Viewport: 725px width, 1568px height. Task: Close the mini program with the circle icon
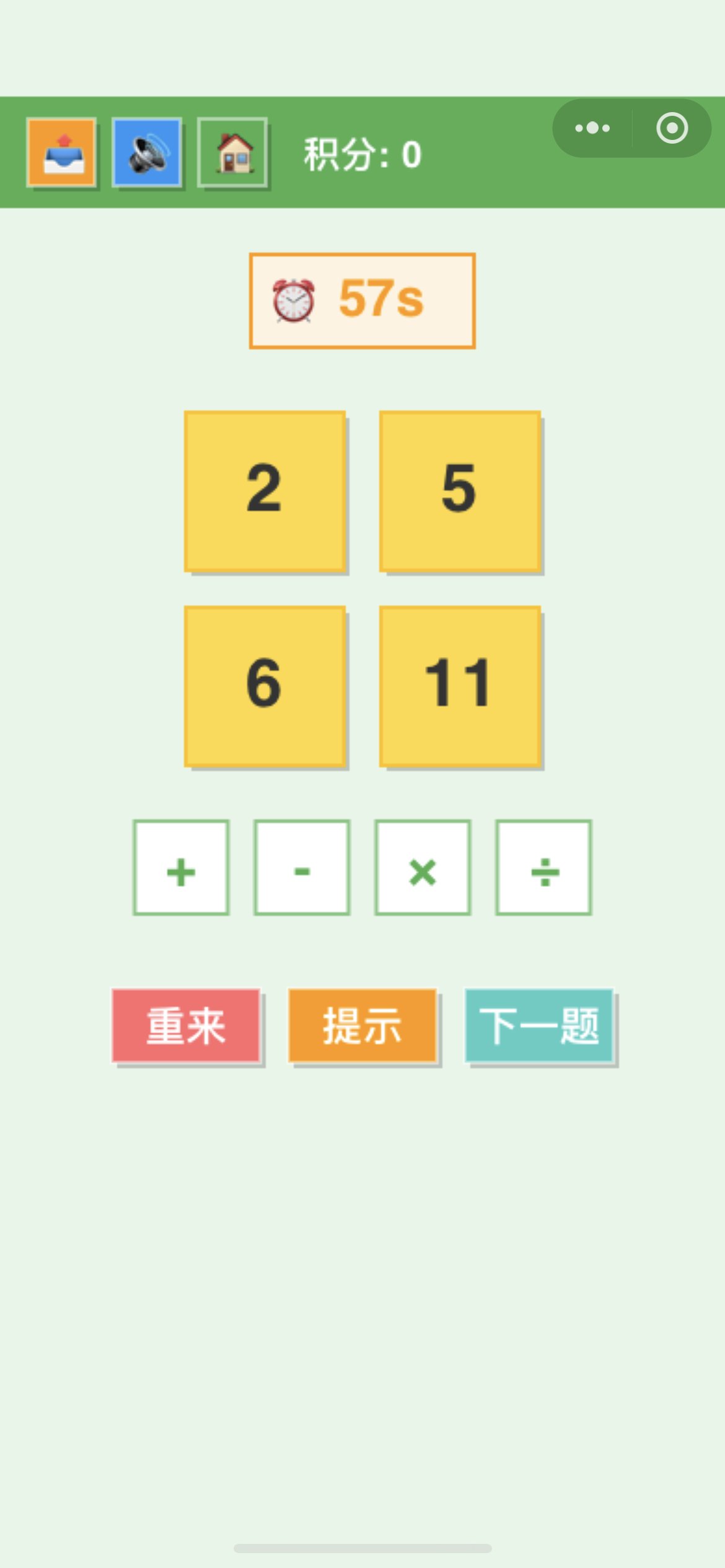click(x=672, y=128)
